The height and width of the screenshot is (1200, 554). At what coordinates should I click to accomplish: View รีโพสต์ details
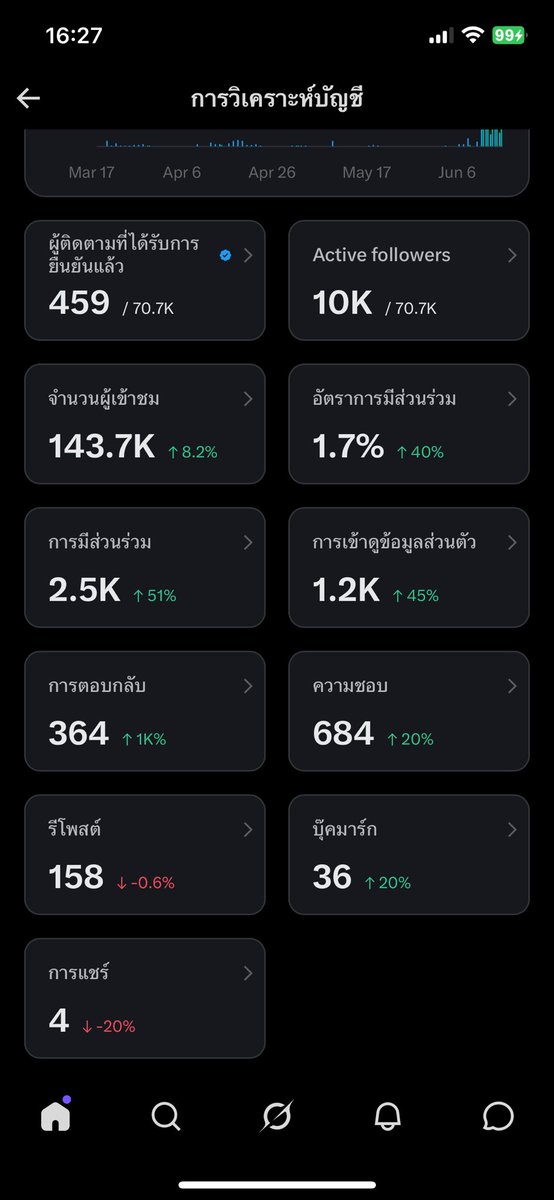tap(145, 855)
